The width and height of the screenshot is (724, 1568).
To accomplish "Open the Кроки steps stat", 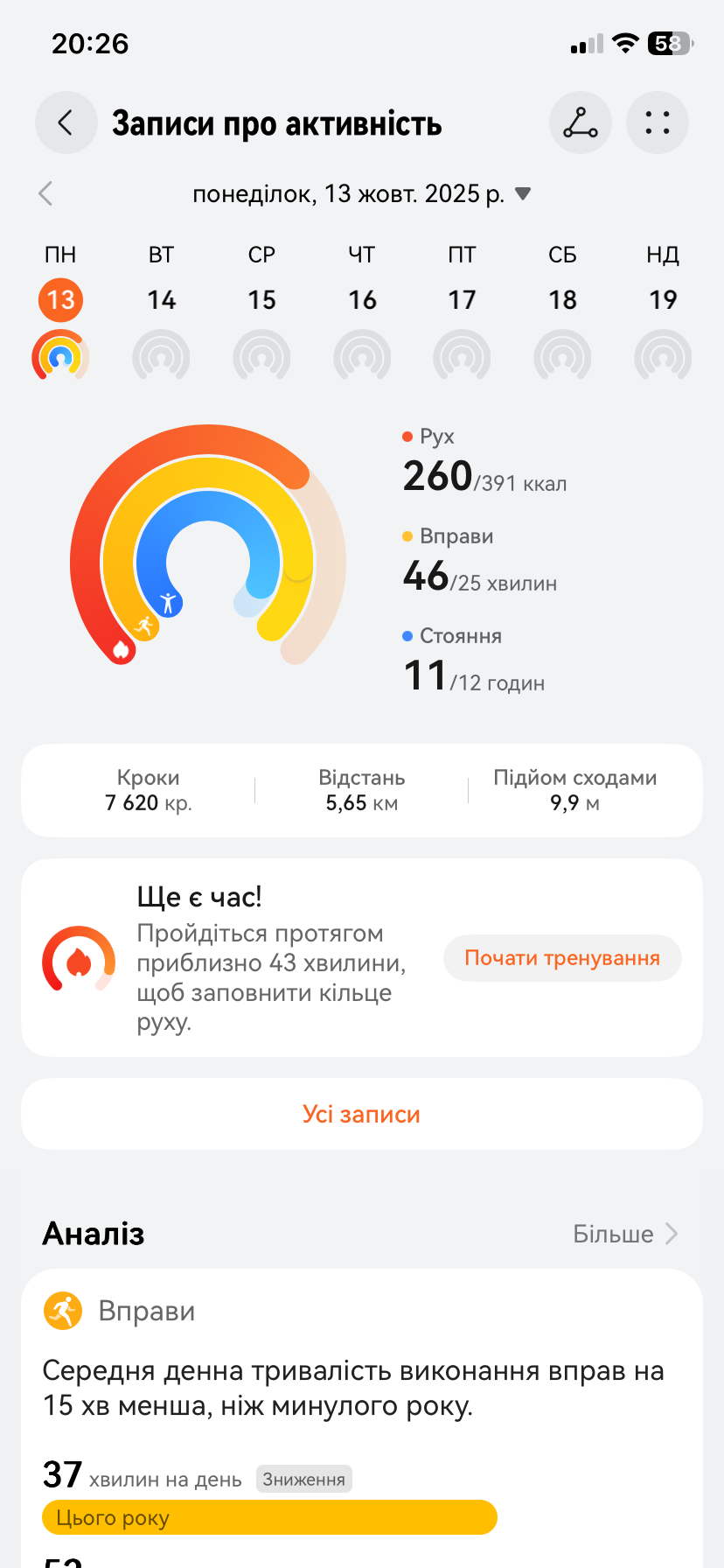I will (149, 790).
